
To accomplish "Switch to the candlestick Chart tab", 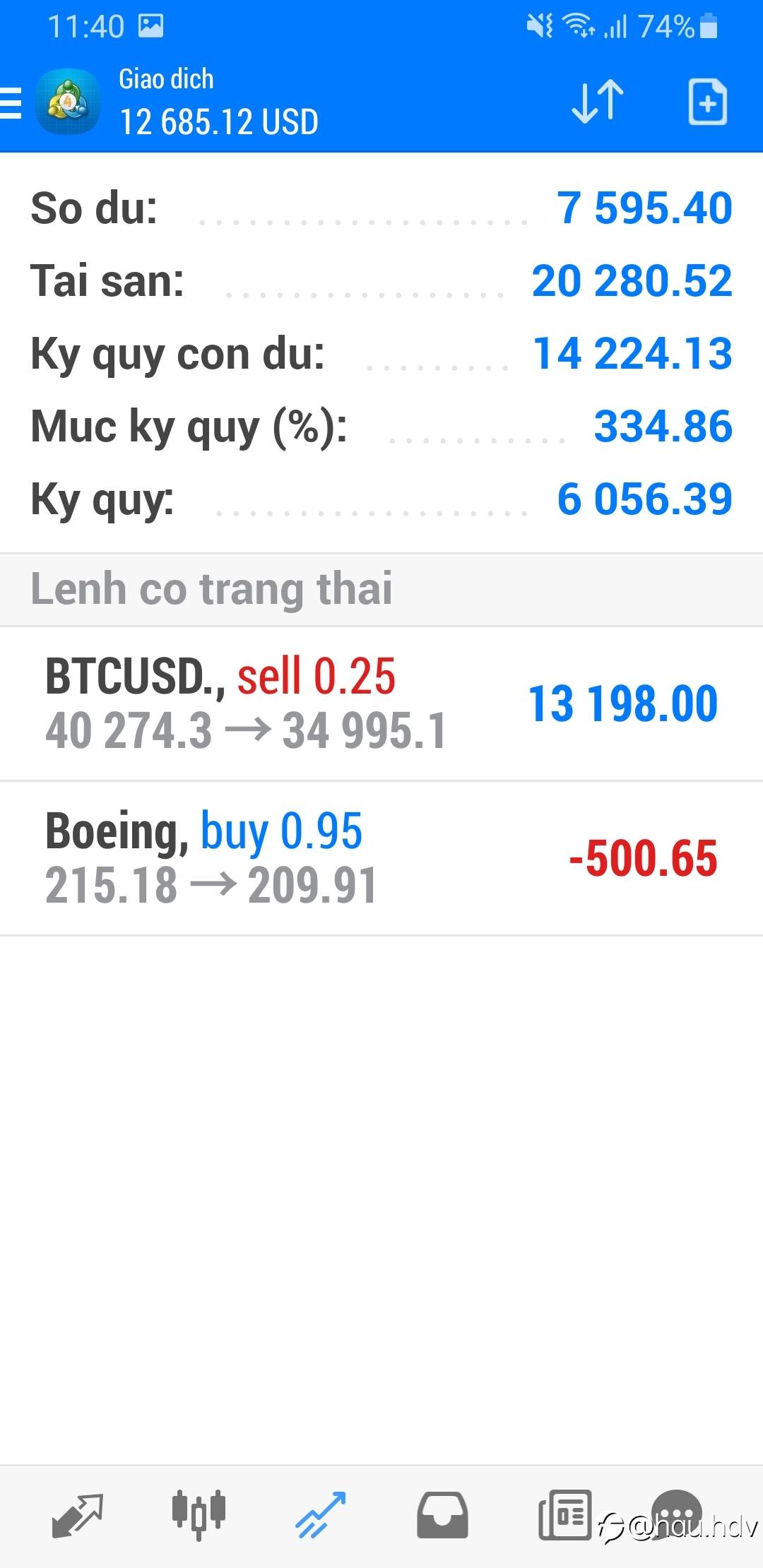I will [199, 1515].
